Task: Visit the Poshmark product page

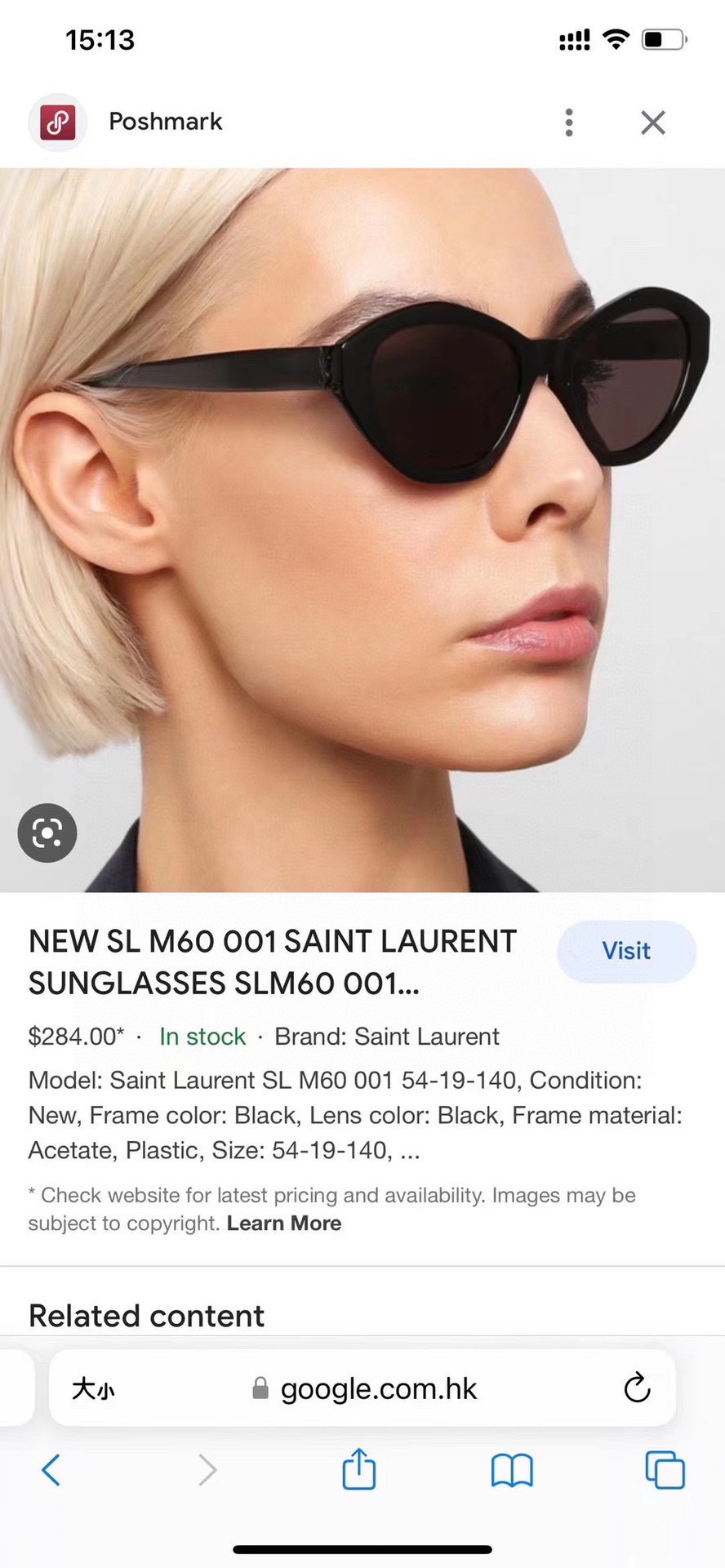Action: click(626, 951)
